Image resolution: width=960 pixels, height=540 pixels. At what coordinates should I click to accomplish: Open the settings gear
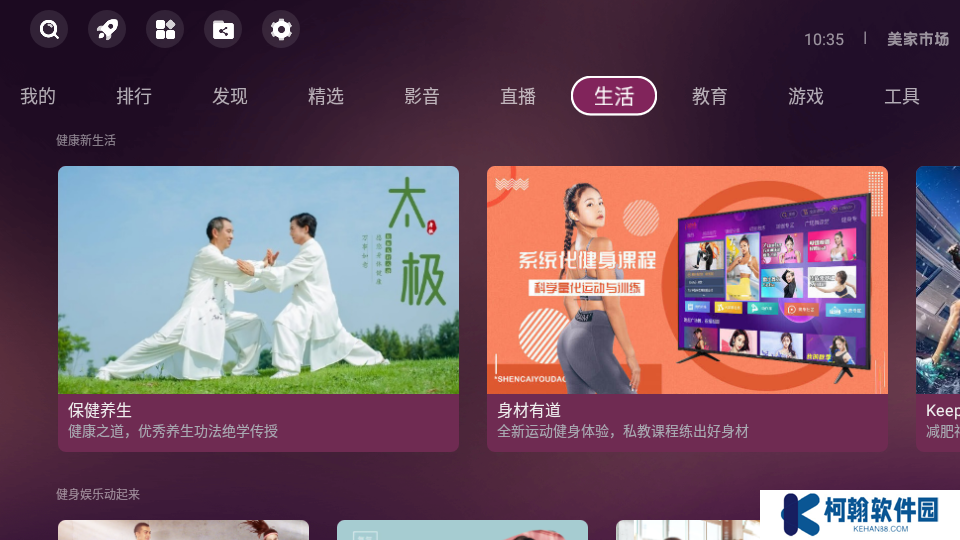(x=281, y=29)
